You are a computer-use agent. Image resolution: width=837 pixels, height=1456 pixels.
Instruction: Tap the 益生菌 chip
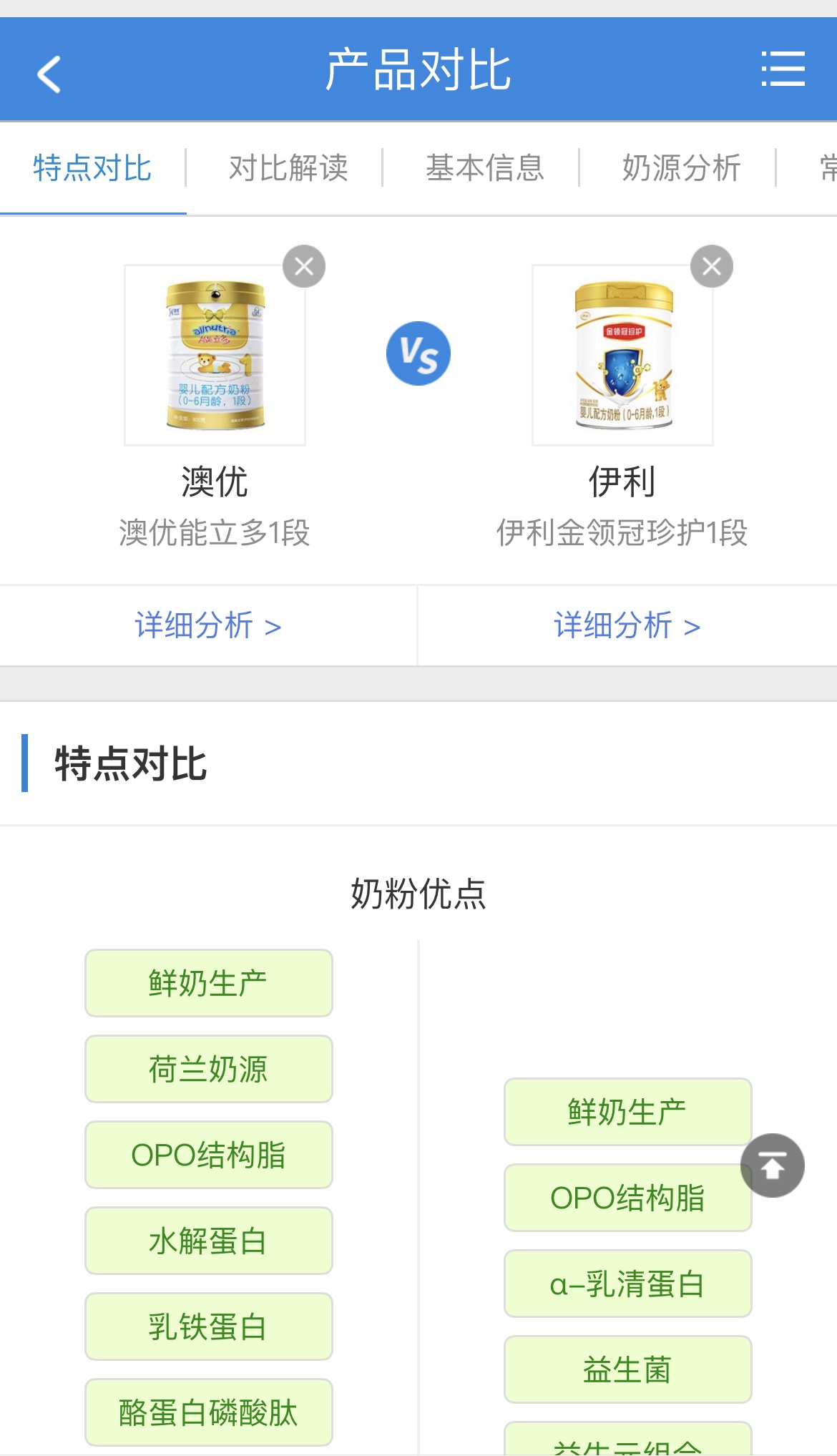[x=627, y=1369]
